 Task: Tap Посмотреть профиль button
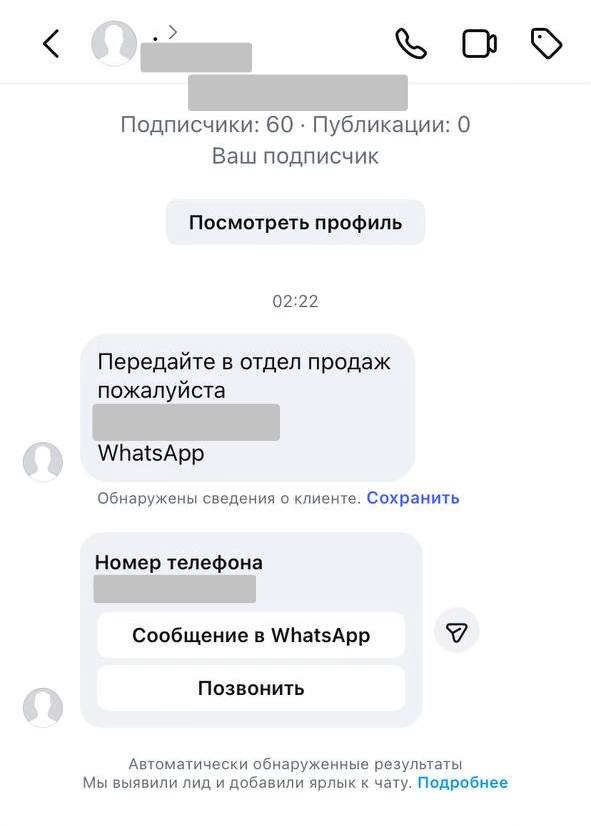pyautogui.click(x=296, y=222)
